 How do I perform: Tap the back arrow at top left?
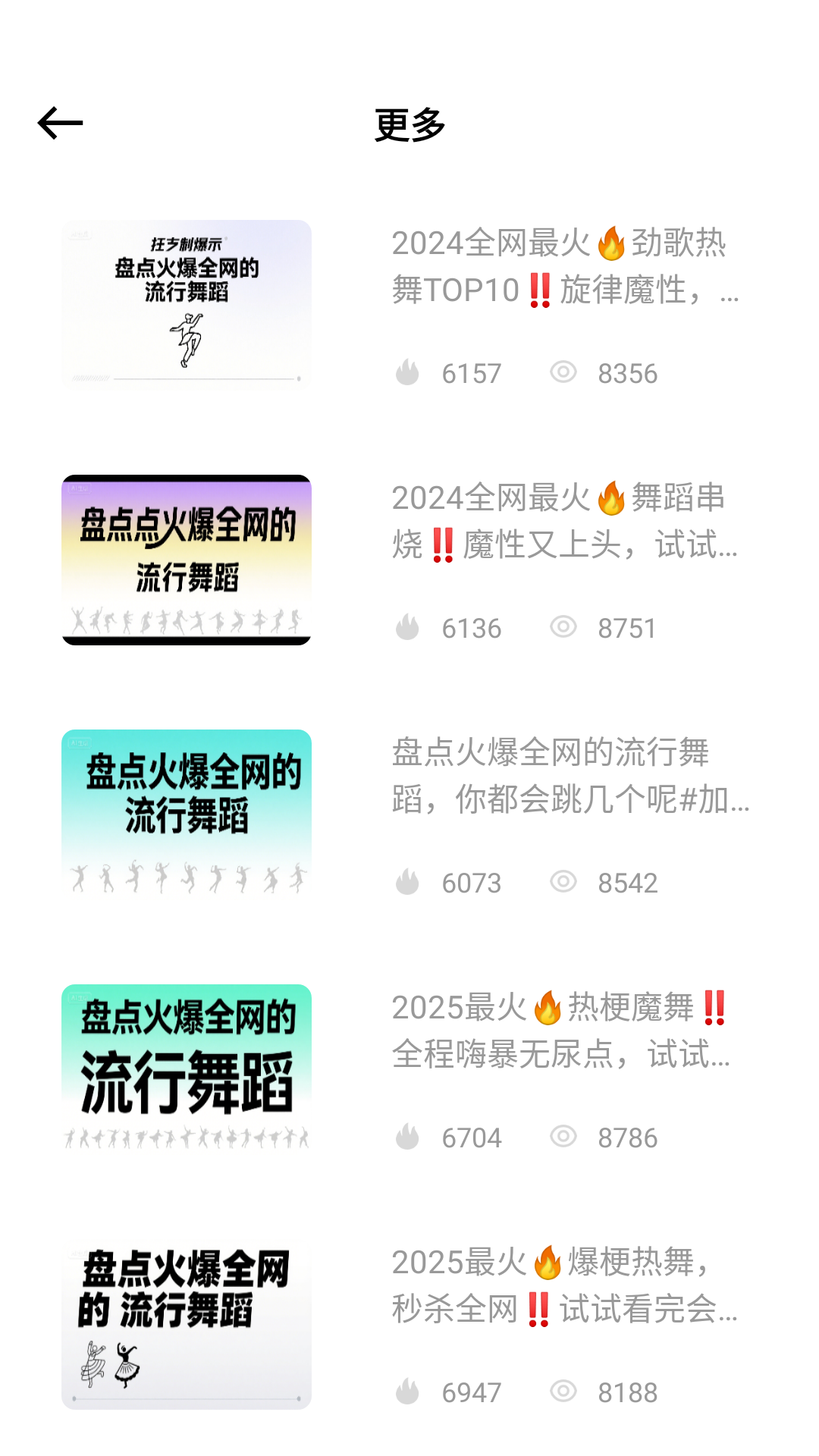61,121
